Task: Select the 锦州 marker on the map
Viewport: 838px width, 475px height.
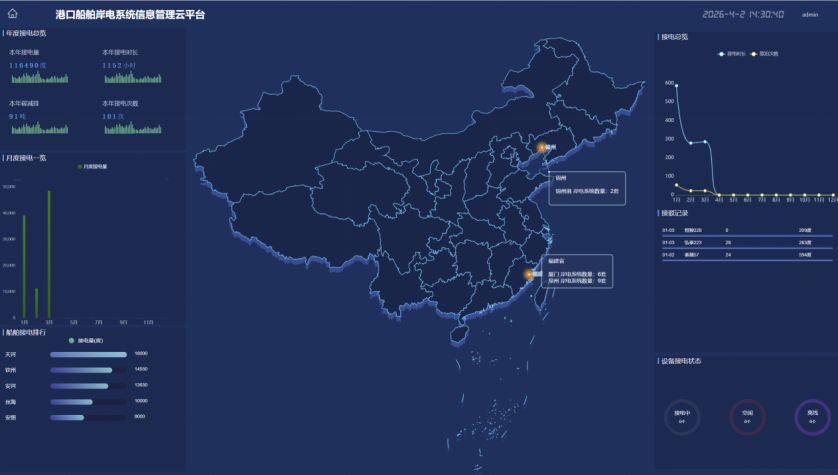Action: tap(542, 147)
